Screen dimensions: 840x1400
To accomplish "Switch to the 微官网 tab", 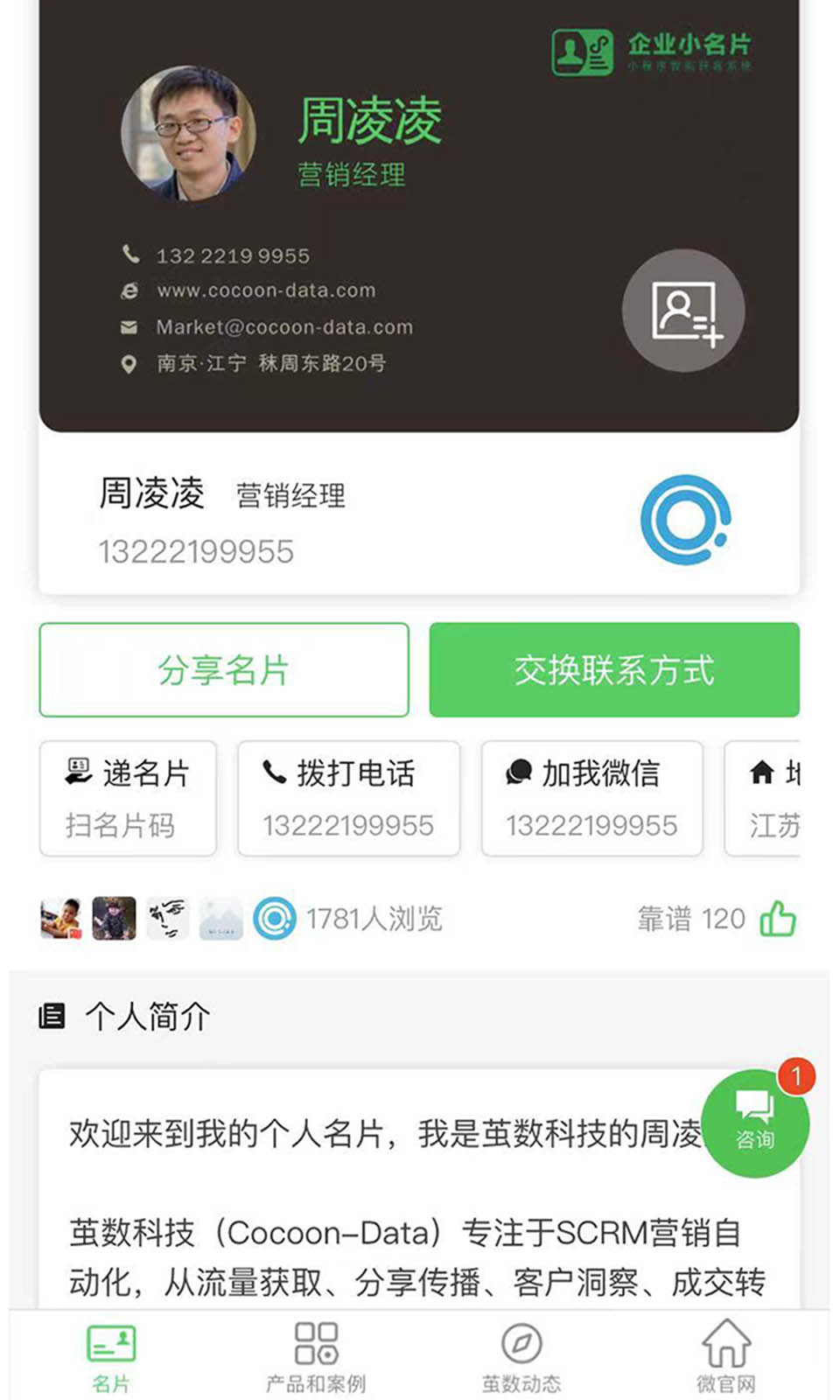I will (x=726, y=1357).
